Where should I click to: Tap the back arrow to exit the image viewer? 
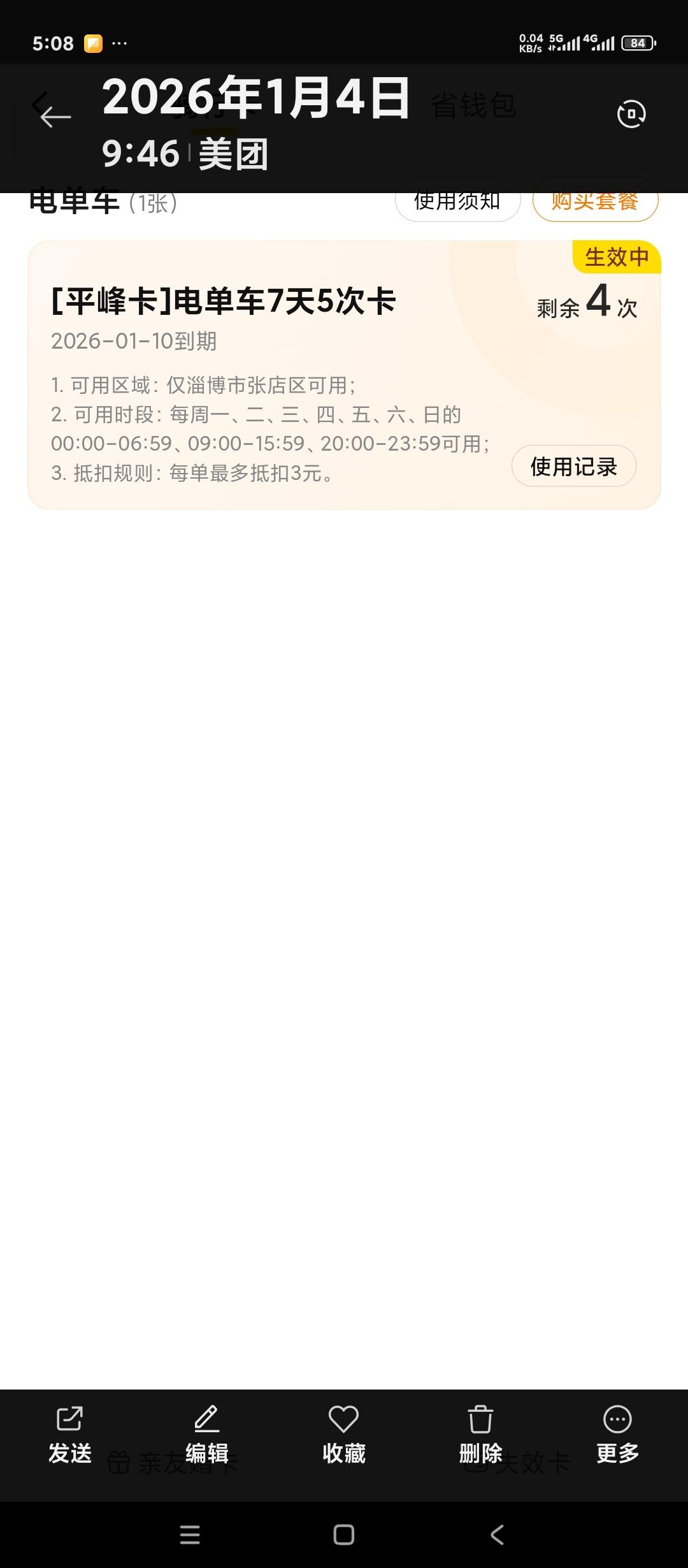tap(52, 112)
